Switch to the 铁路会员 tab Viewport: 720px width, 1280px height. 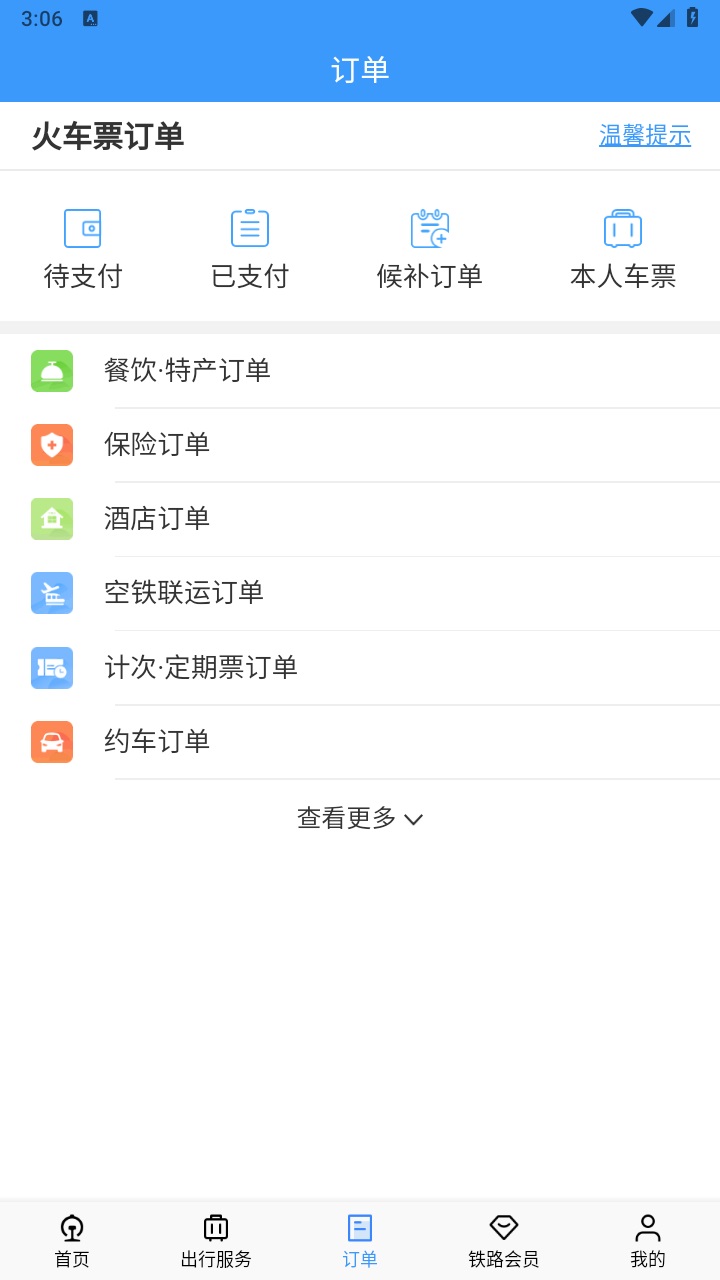pos(504,1241)
